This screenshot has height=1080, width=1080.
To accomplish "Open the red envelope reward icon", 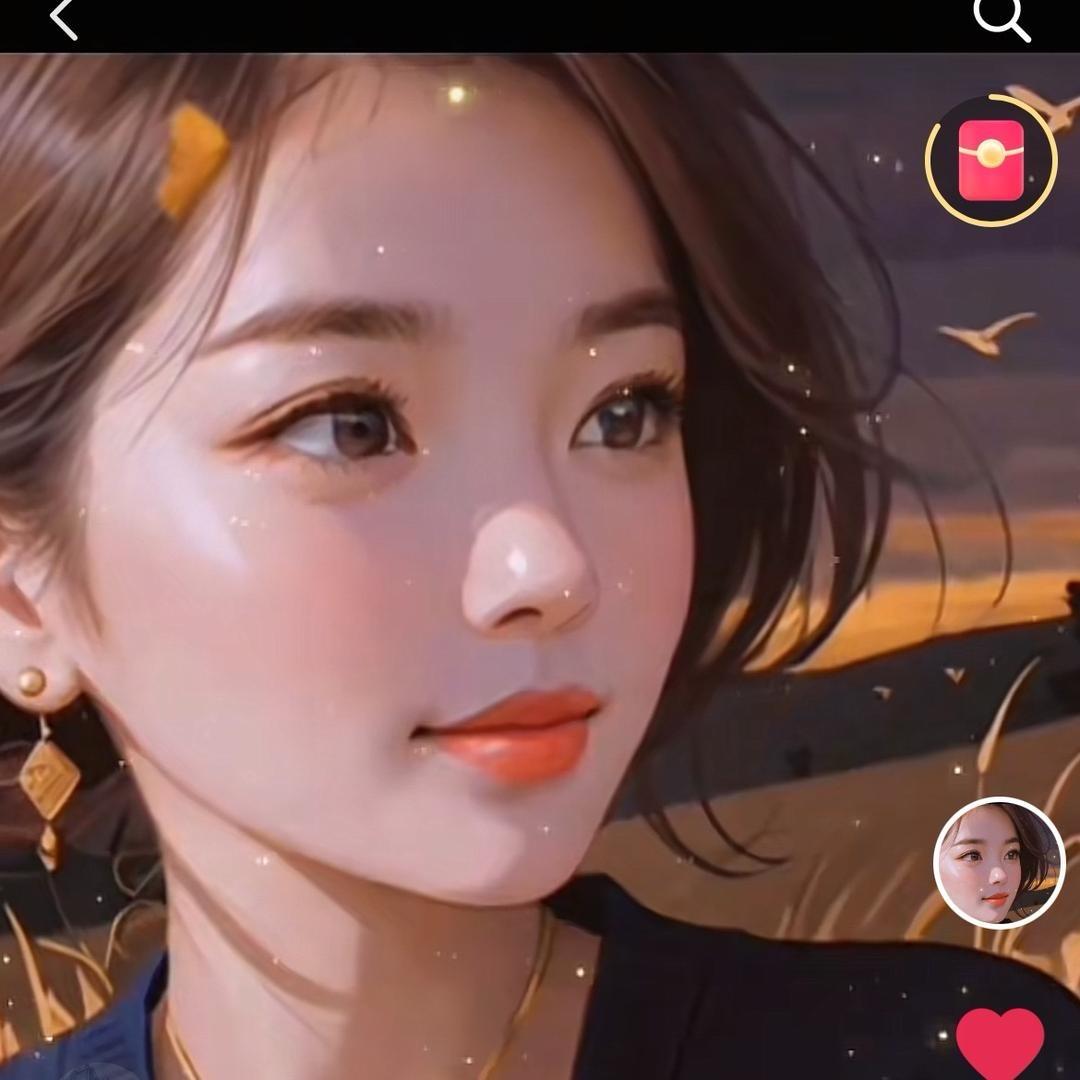I will point(990,160).
